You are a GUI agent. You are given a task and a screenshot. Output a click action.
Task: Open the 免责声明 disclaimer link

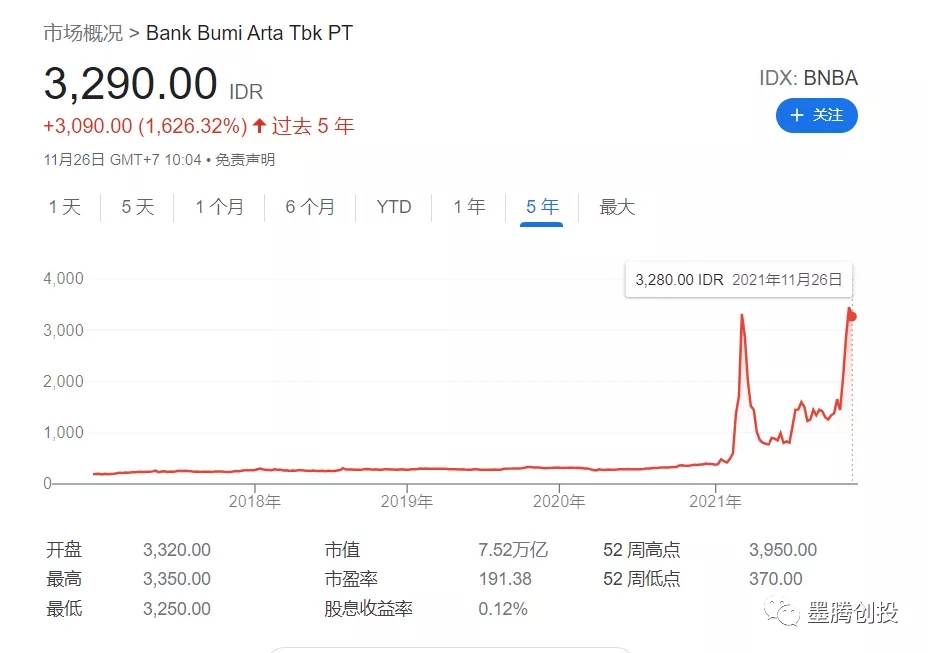click(245, 160)
